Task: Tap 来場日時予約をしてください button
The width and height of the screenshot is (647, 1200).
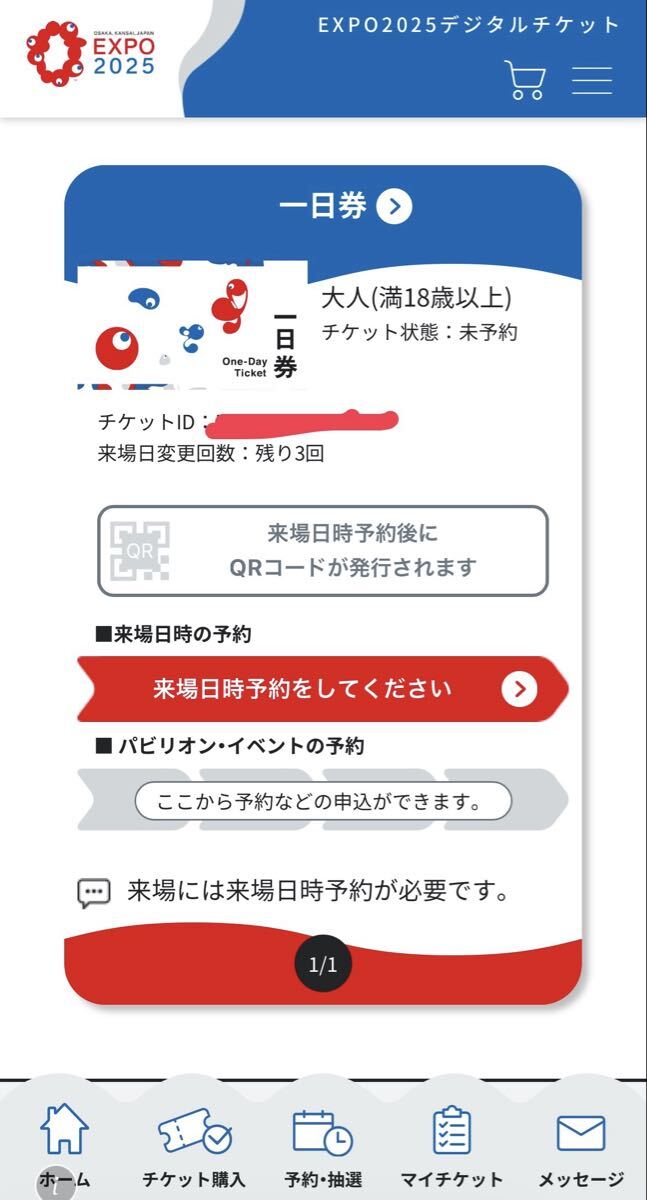Action: pos(323,689)
